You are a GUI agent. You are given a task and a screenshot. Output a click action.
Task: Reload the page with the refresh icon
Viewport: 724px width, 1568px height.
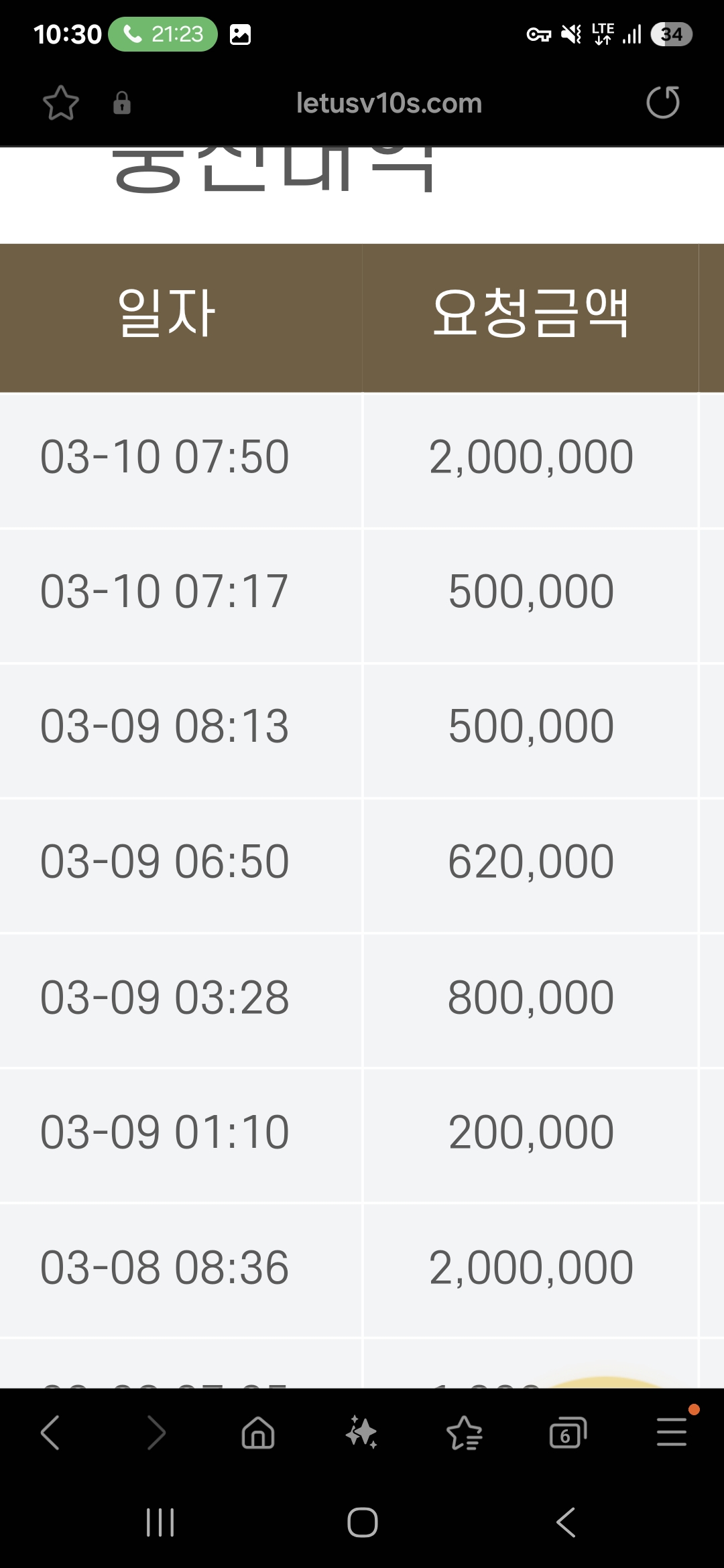click(663, 103)
